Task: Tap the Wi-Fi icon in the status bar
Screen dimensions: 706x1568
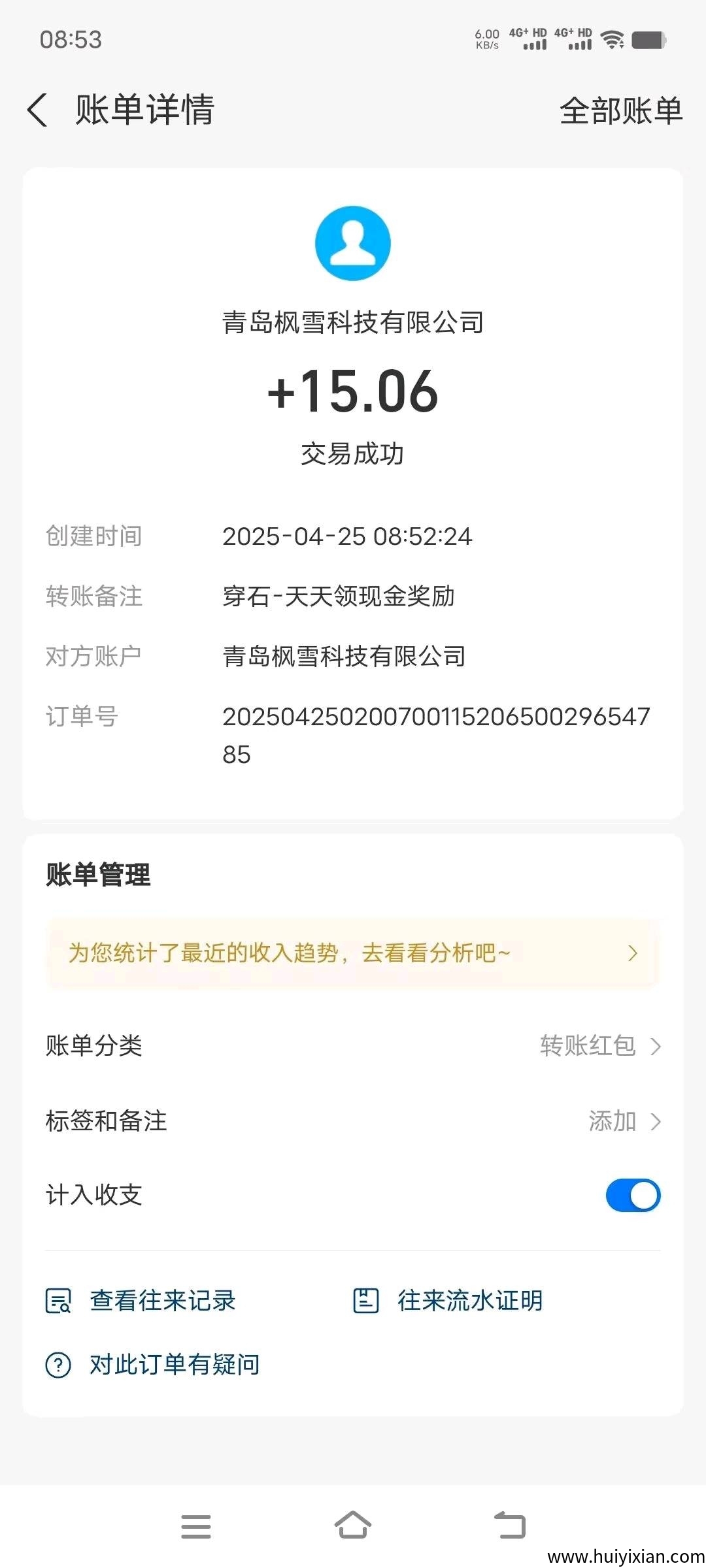Action: [612, 39]
